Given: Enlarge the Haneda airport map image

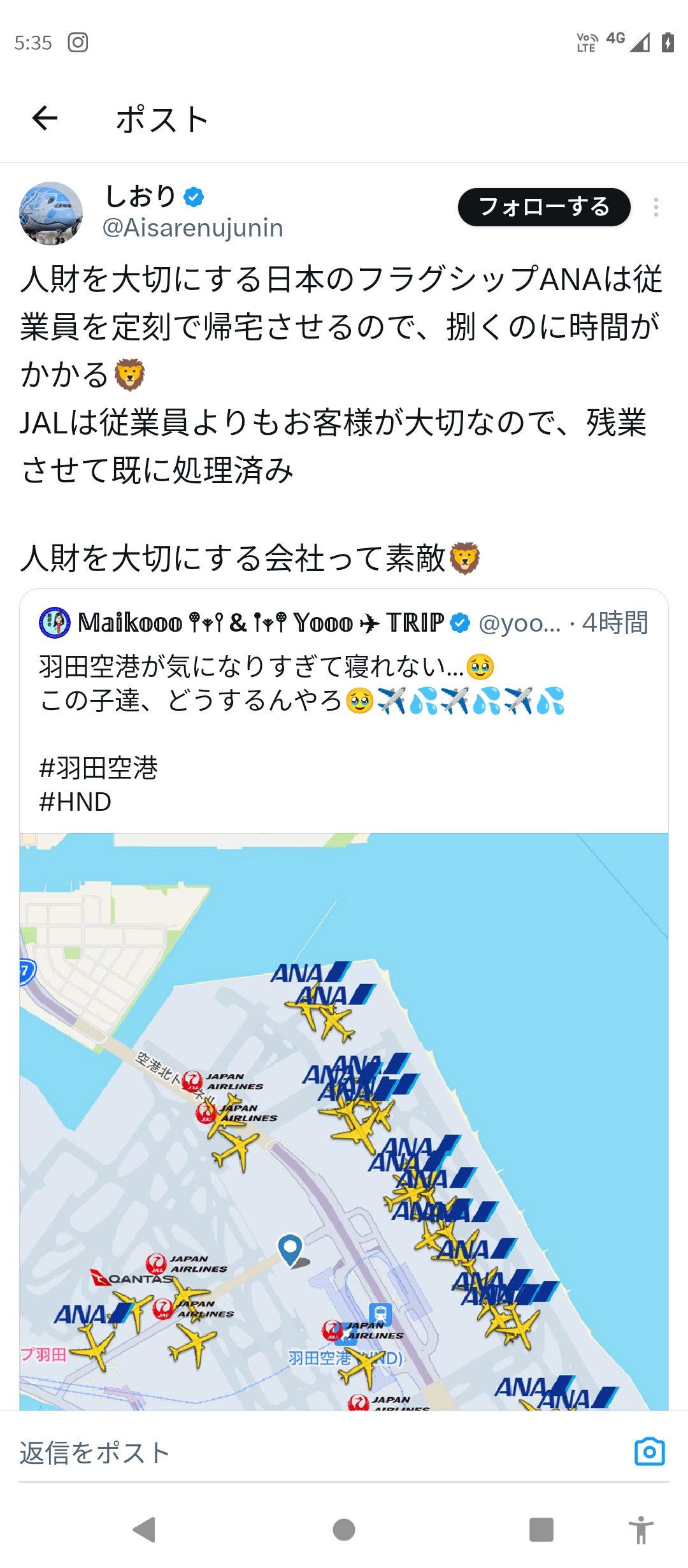Looking at the screenshot, I should [344, 1122].
